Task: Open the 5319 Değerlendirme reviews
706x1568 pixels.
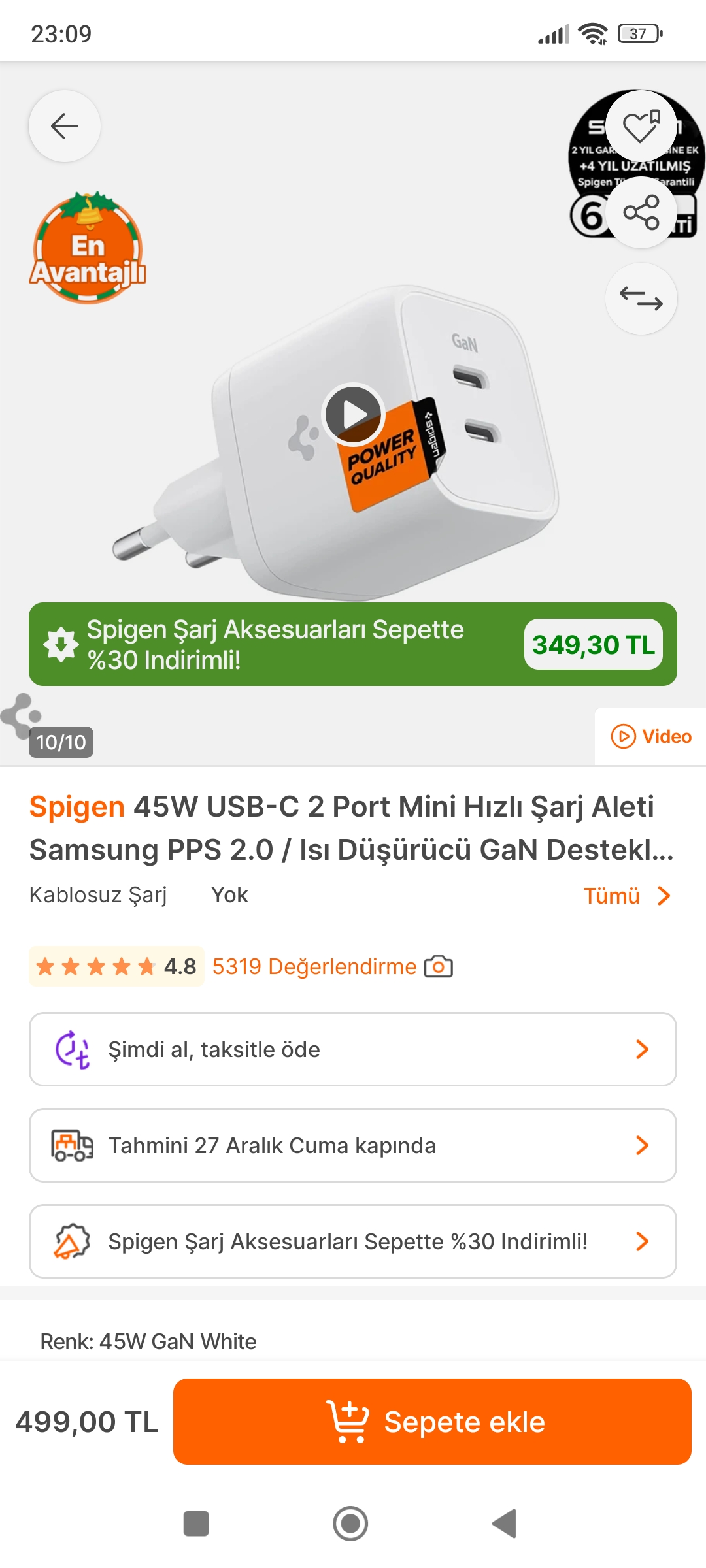Action: (x=314, y=966)
